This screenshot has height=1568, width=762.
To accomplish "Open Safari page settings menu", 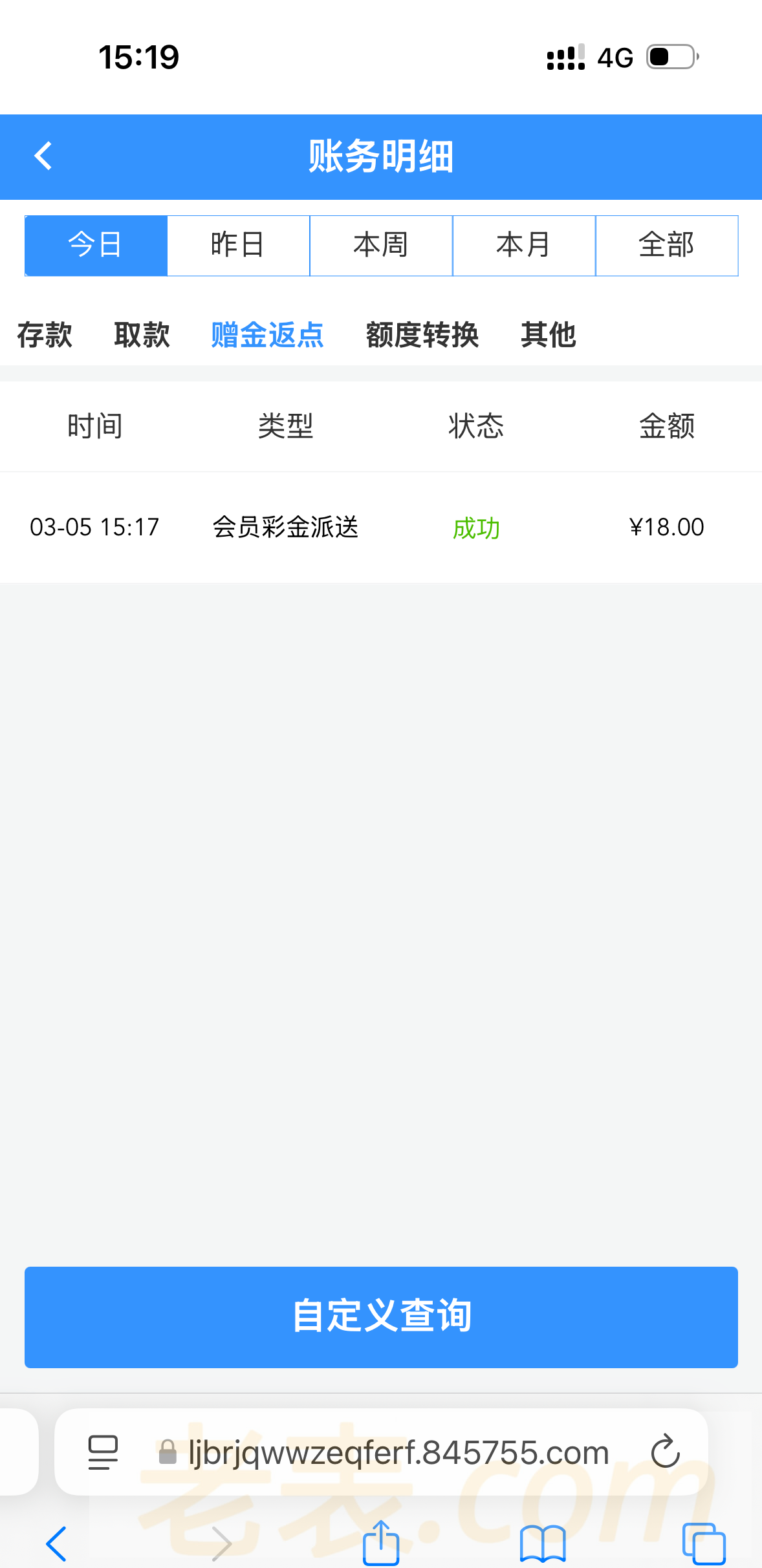I will pyautogui.click(x=103, y=1452).
